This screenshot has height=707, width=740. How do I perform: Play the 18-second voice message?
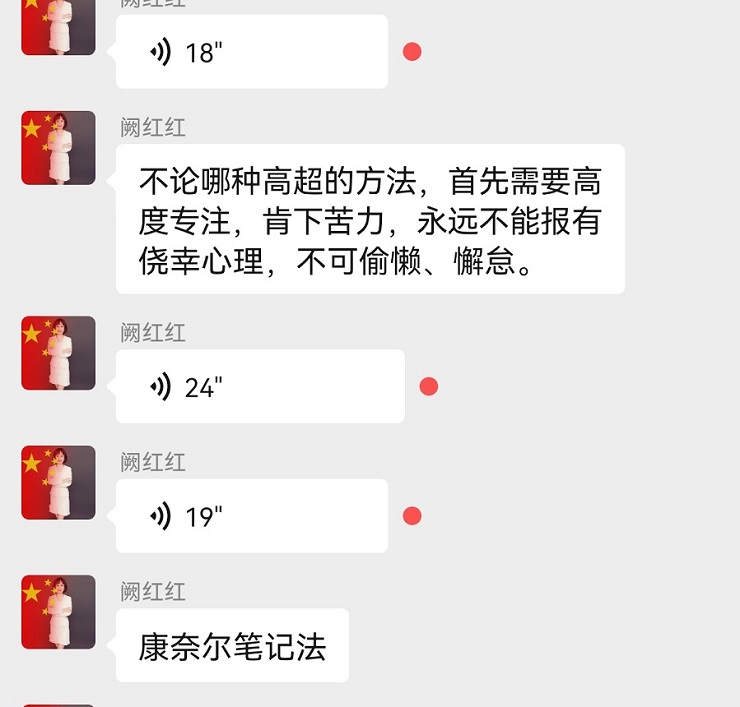[x=250, y=52]
